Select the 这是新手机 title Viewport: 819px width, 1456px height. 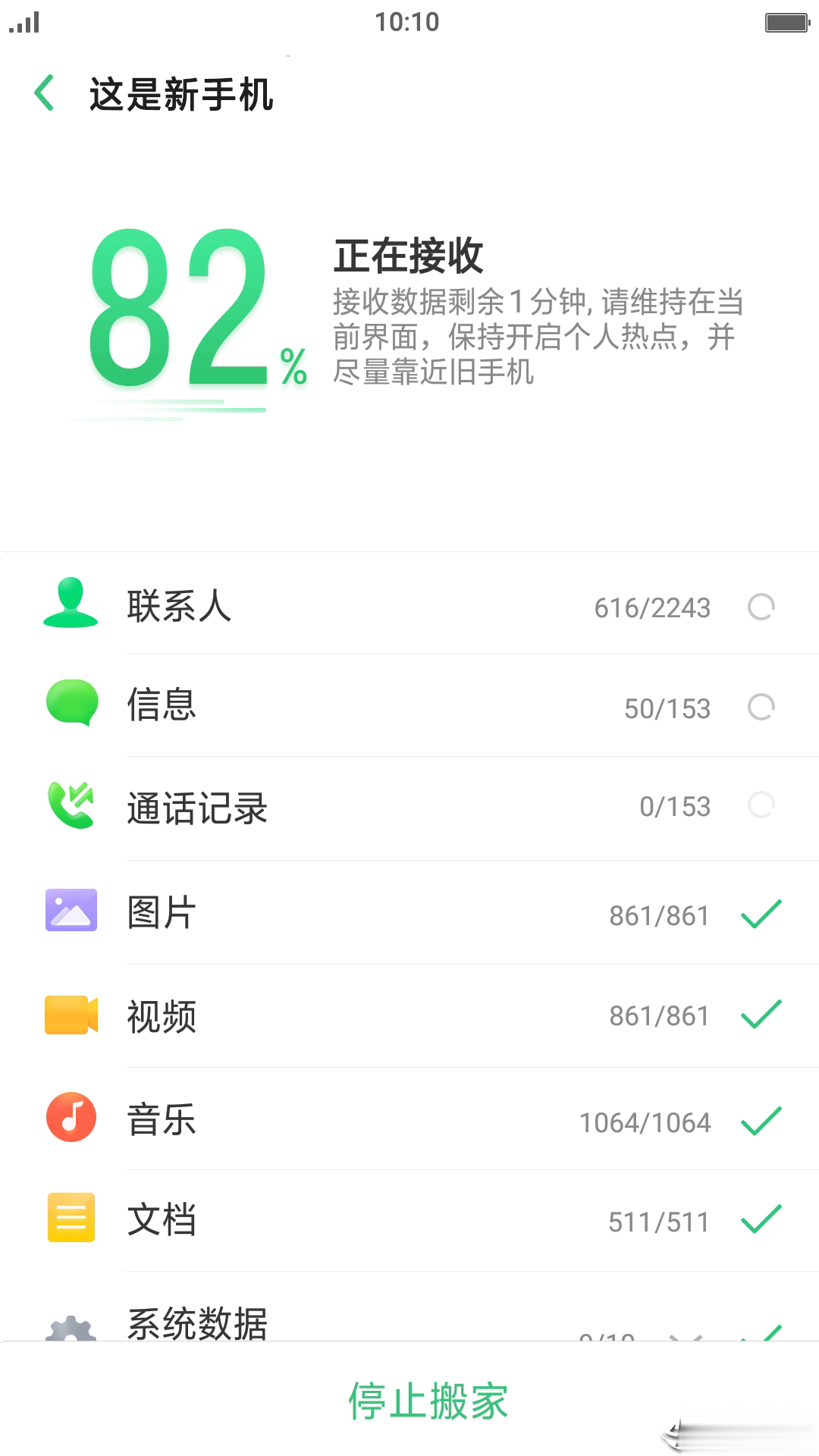tap(180, 94)
